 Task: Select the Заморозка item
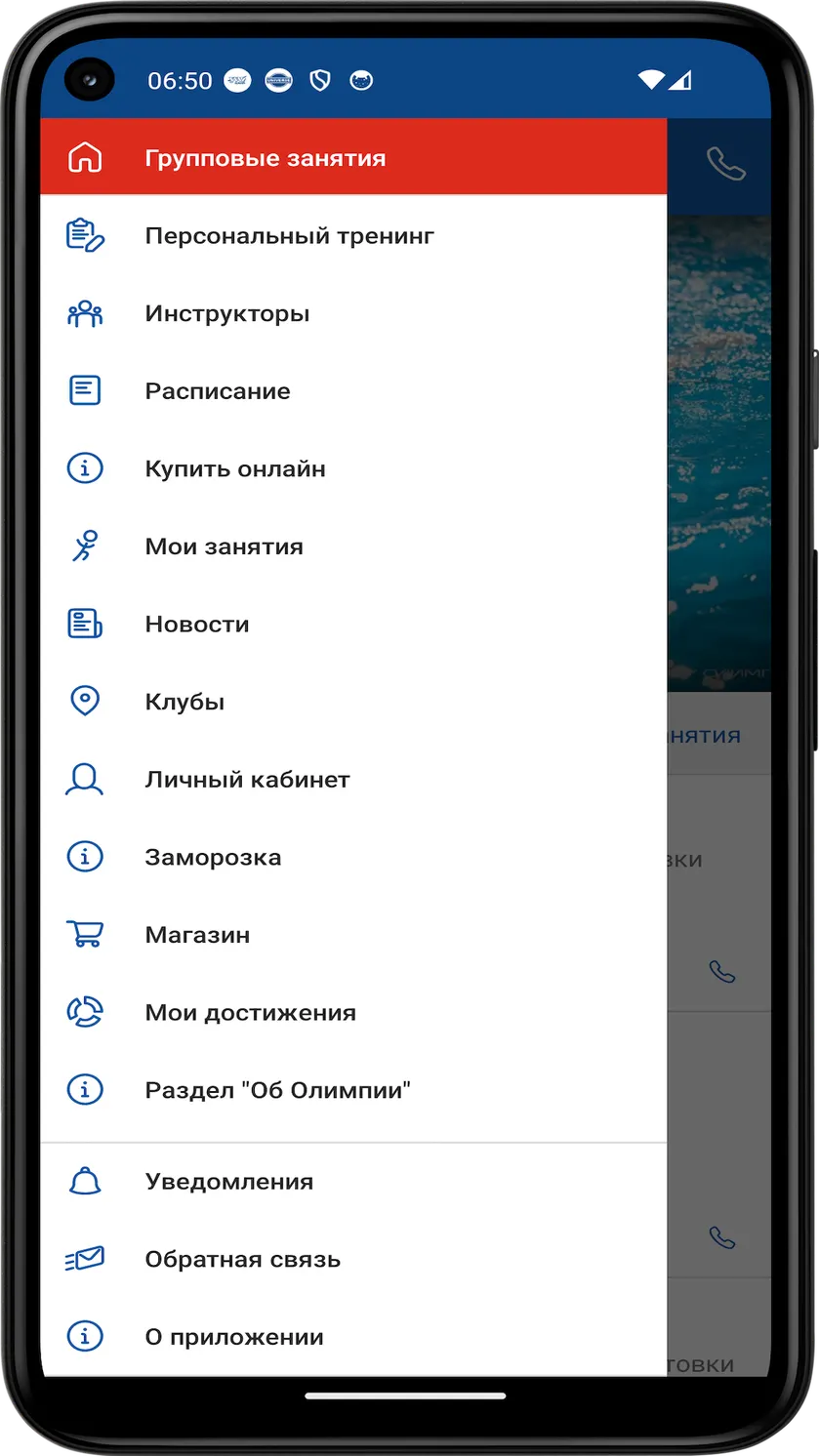[x=353, y=857]
